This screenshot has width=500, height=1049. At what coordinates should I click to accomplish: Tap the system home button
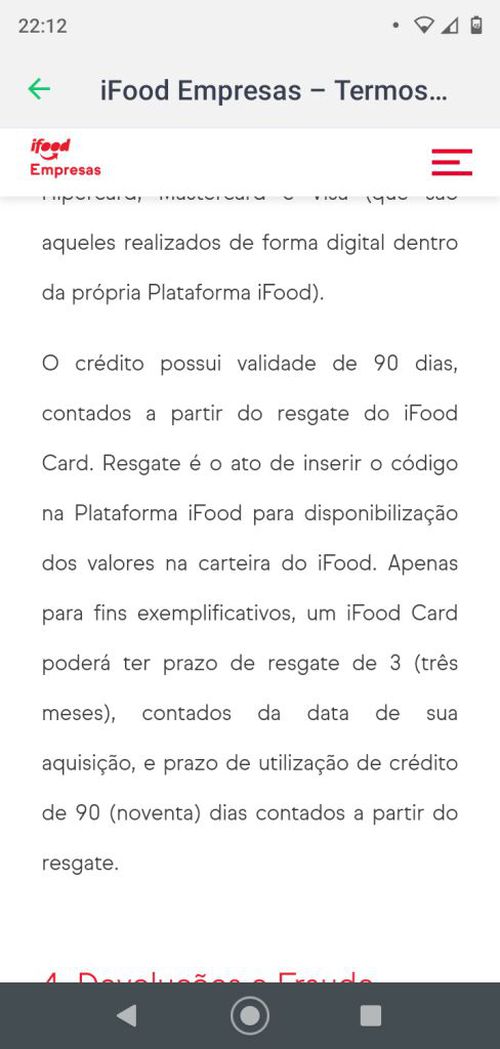coord(250,1016)
